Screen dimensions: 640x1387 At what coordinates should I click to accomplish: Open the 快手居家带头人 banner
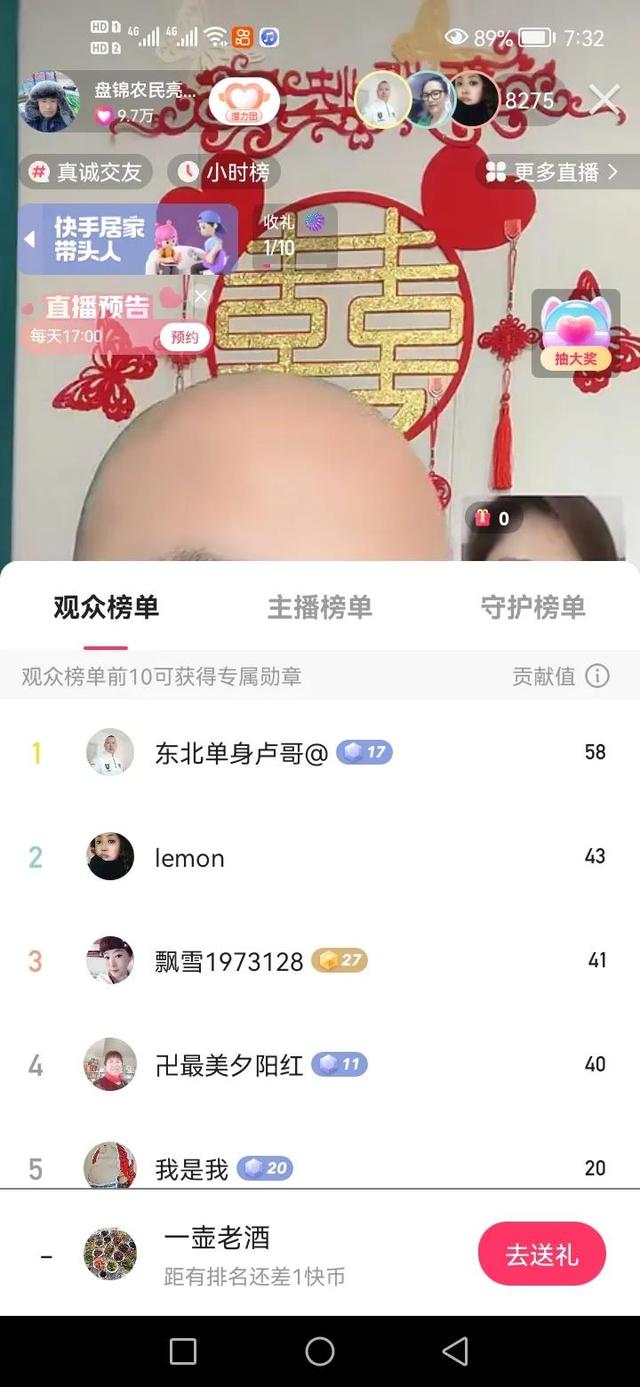128,239
